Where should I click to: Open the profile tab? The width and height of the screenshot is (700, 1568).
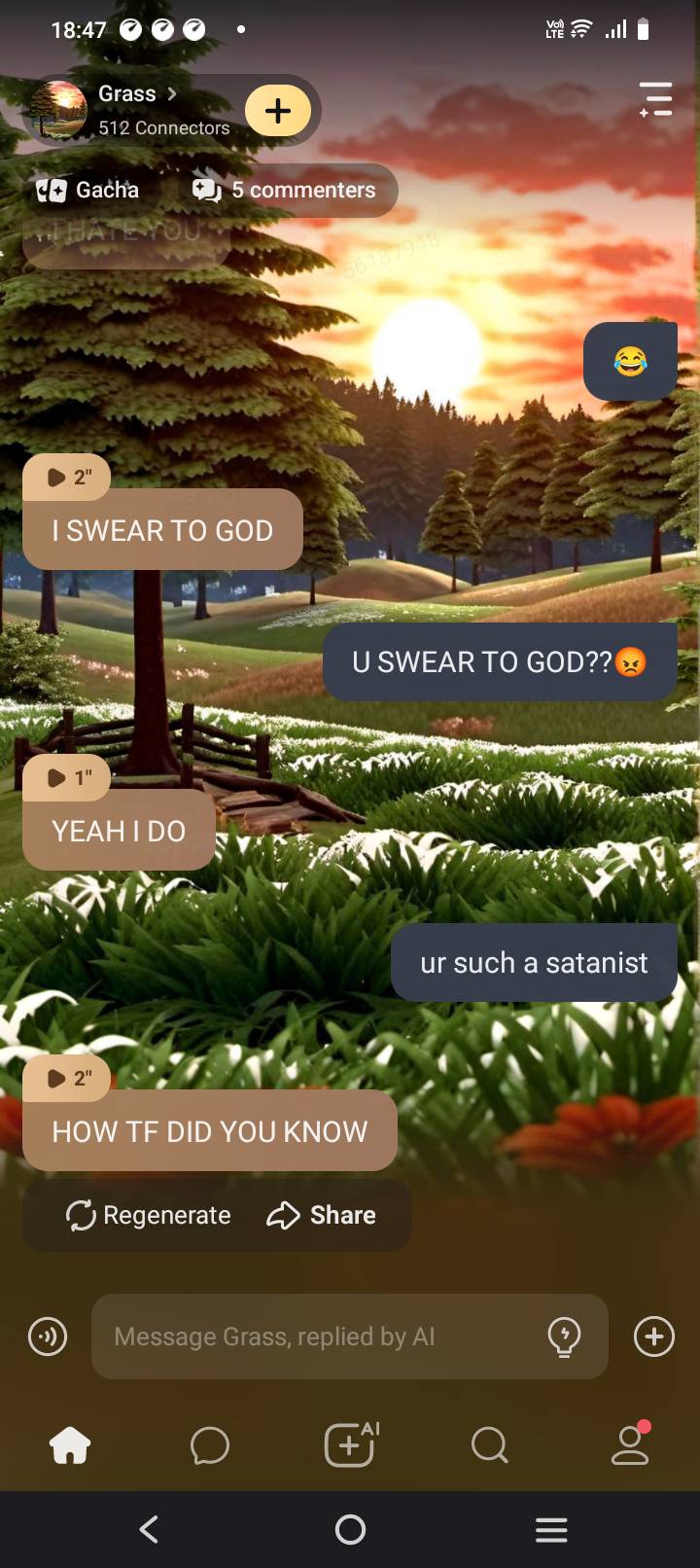coord(629,1444)
